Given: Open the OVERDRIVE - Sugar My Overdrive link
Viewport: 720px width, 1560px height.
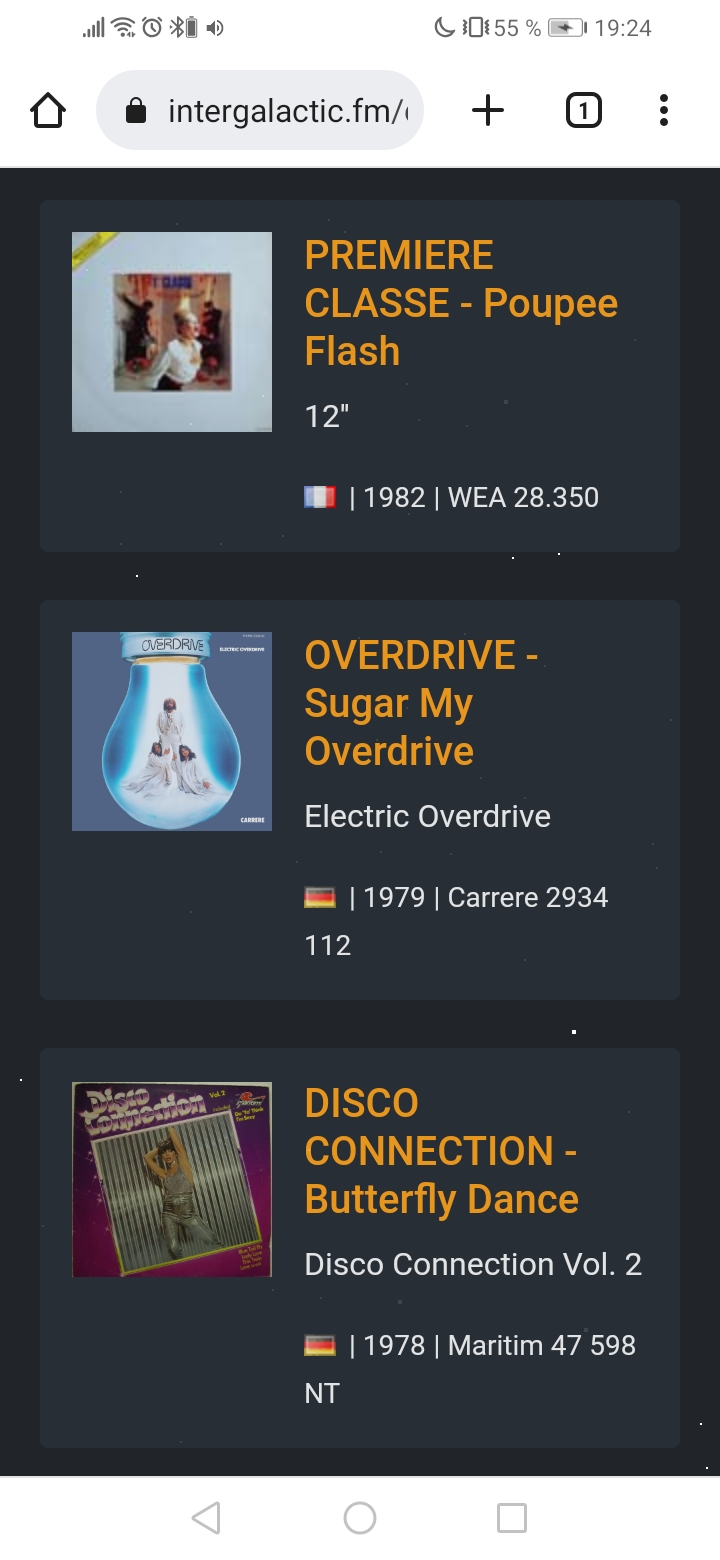Looking at the screenshot, I should (x=421, y=703).
